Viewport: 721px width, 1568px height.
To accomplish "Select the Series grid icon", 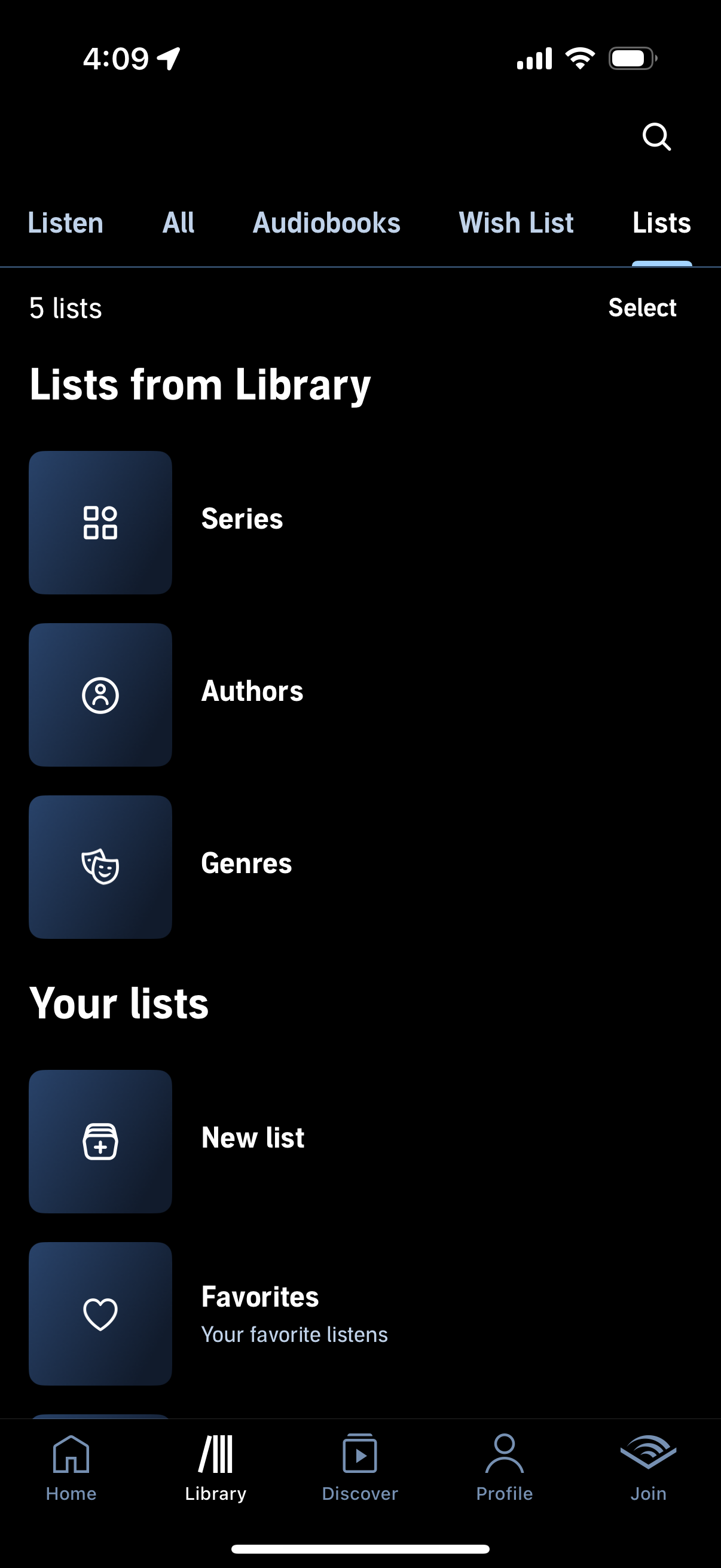I will tap(100, 521).
